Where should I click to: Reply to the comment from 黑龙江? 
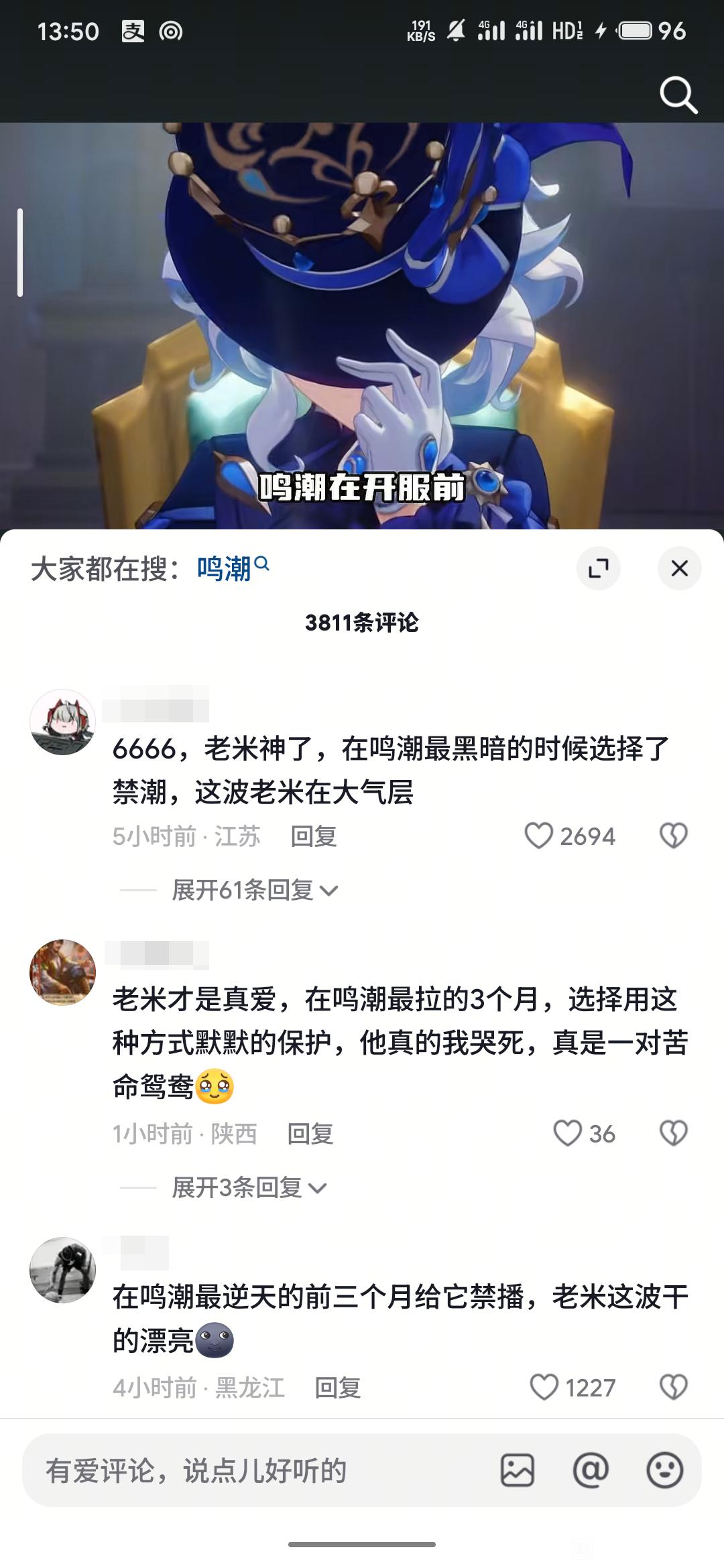[337, 1387]
